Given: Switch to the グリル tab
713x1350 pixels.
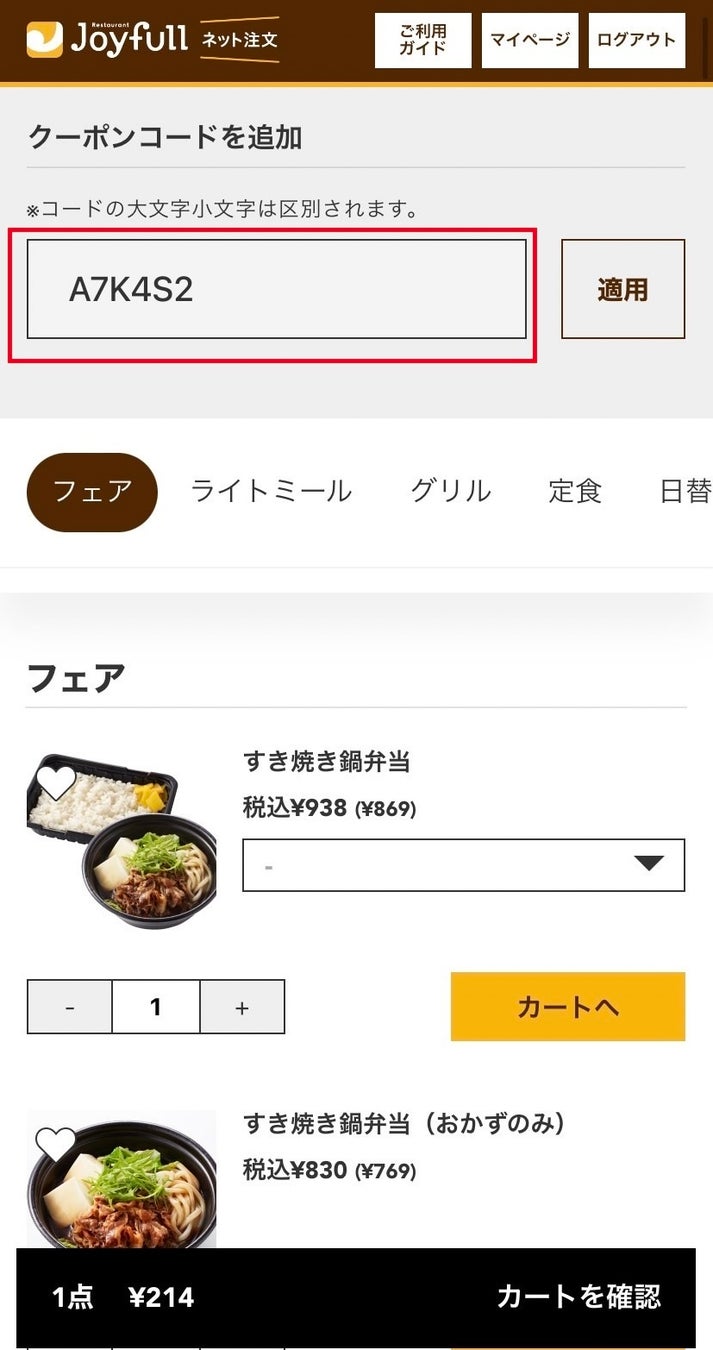Looking at the screenshot, I should pos(451,492).
